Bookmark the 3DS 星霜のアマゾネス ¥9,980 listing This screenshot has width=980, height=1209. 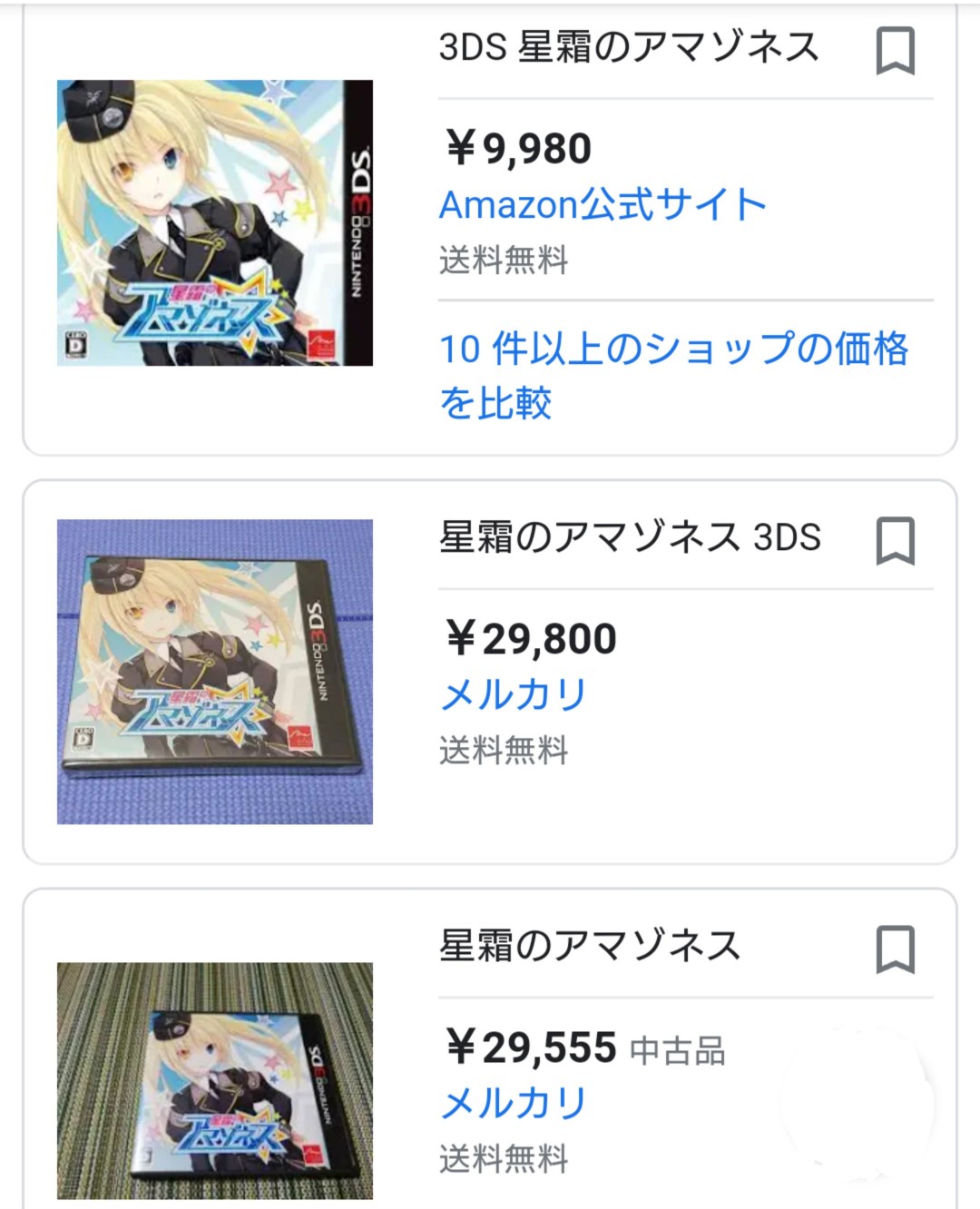tap(895, 51)
